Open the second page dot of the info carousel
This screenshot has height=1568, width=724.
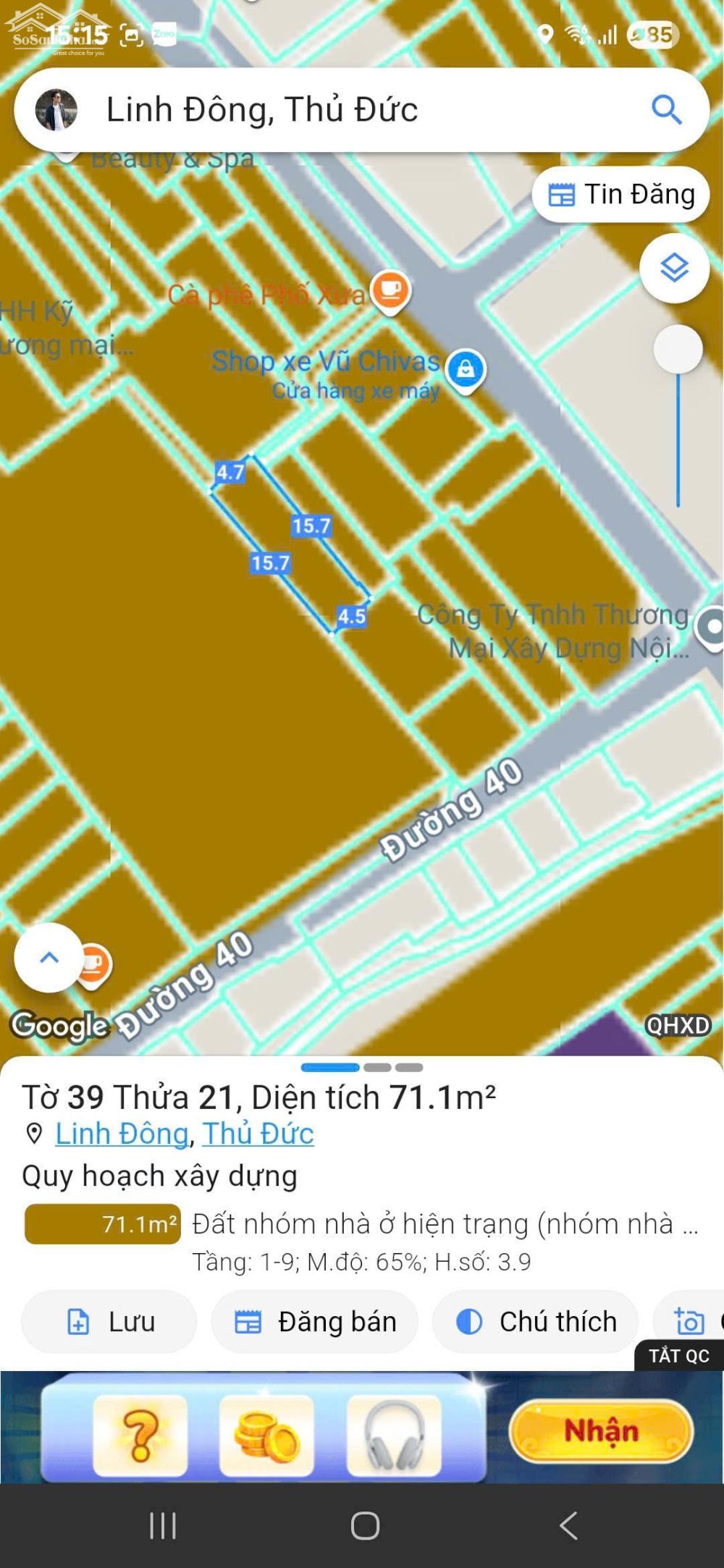tap(376, 1067)
